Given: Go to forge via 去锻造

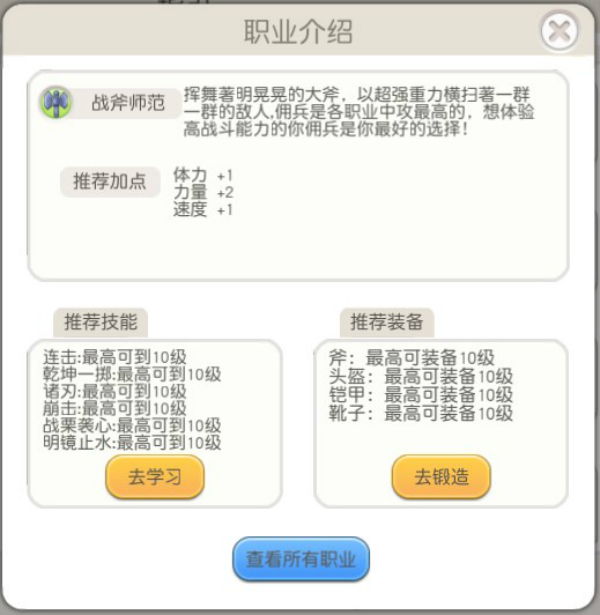Looking at the screenshot, I should (441, 477).
